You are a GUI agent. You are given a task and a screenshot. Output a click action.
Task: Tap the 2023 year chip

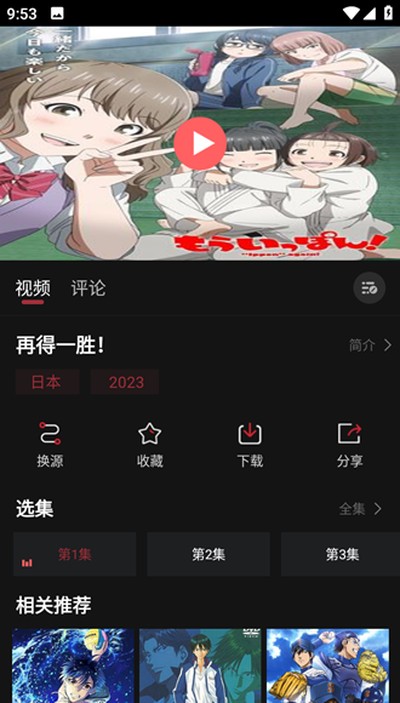[125, 382]
